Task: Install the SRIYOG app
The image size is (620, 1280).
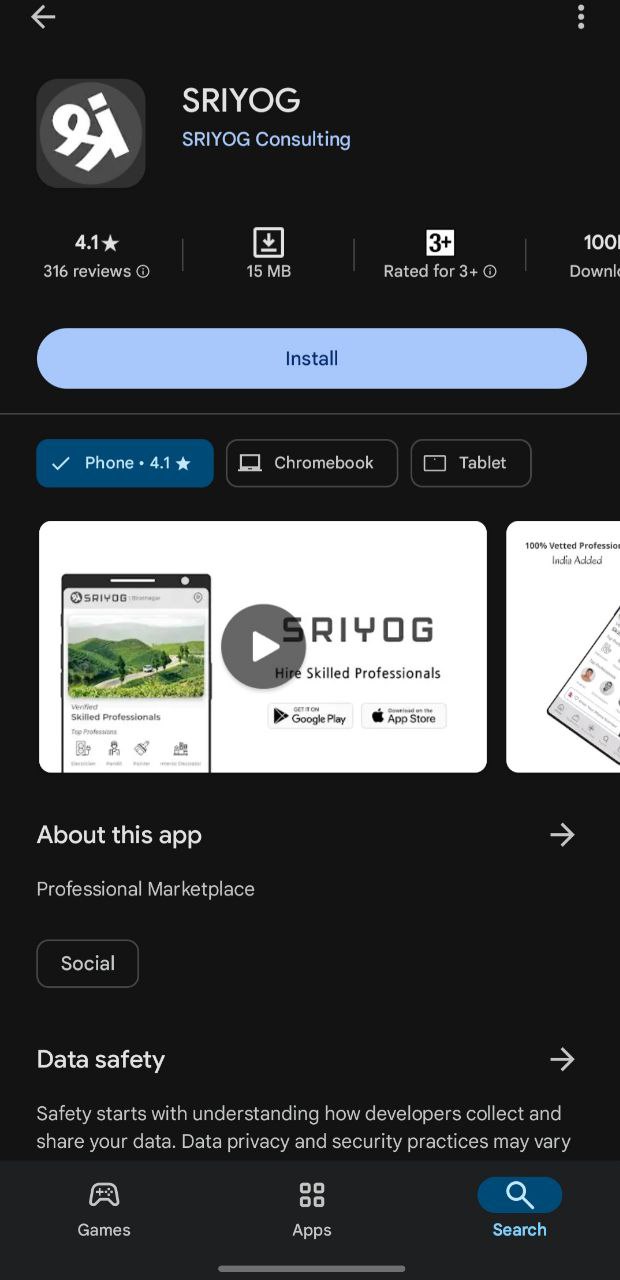Action: (311, 358)
